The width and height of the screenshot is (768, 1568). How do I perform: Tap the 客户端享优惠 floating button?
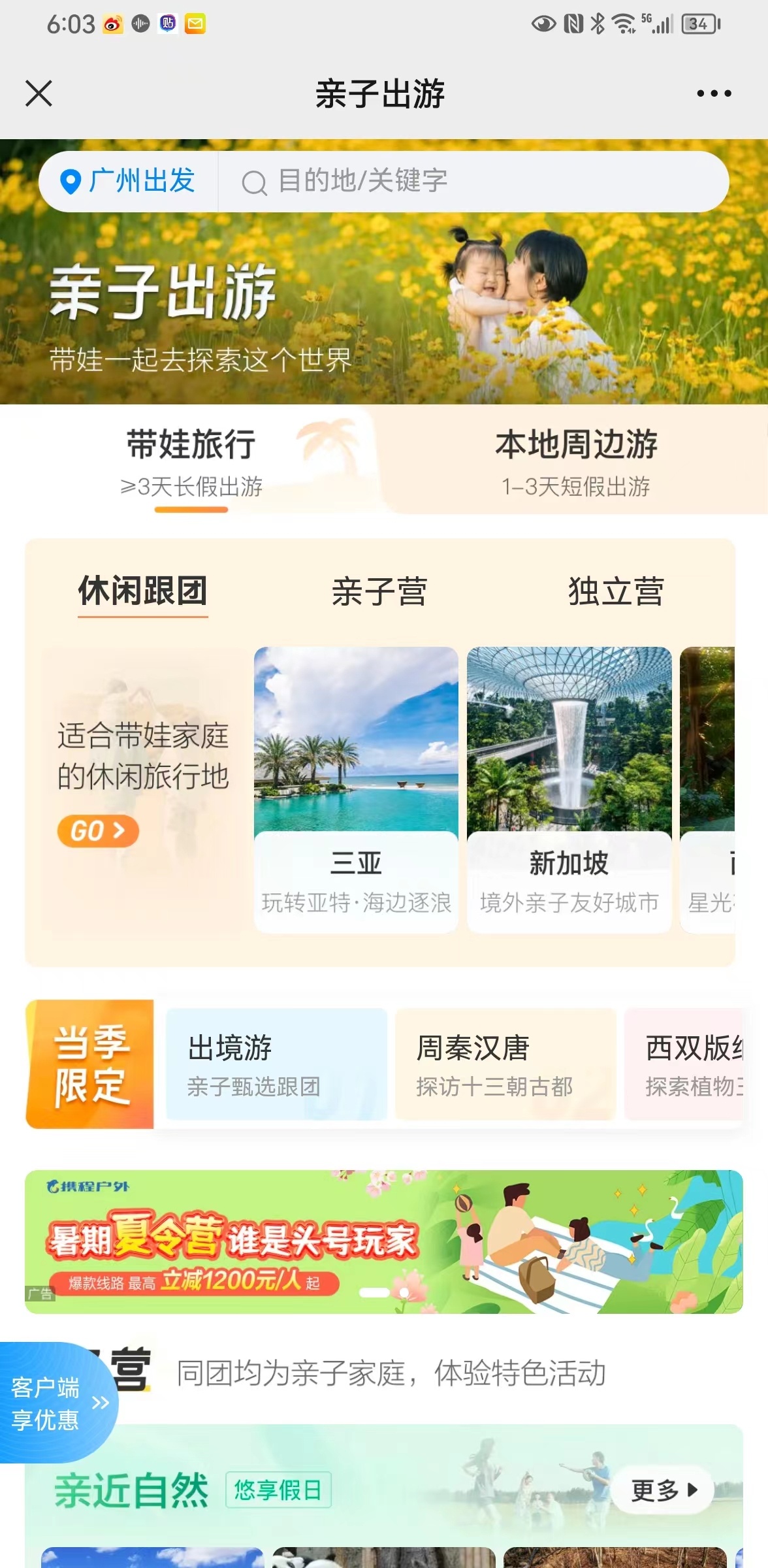[56, 1403]
